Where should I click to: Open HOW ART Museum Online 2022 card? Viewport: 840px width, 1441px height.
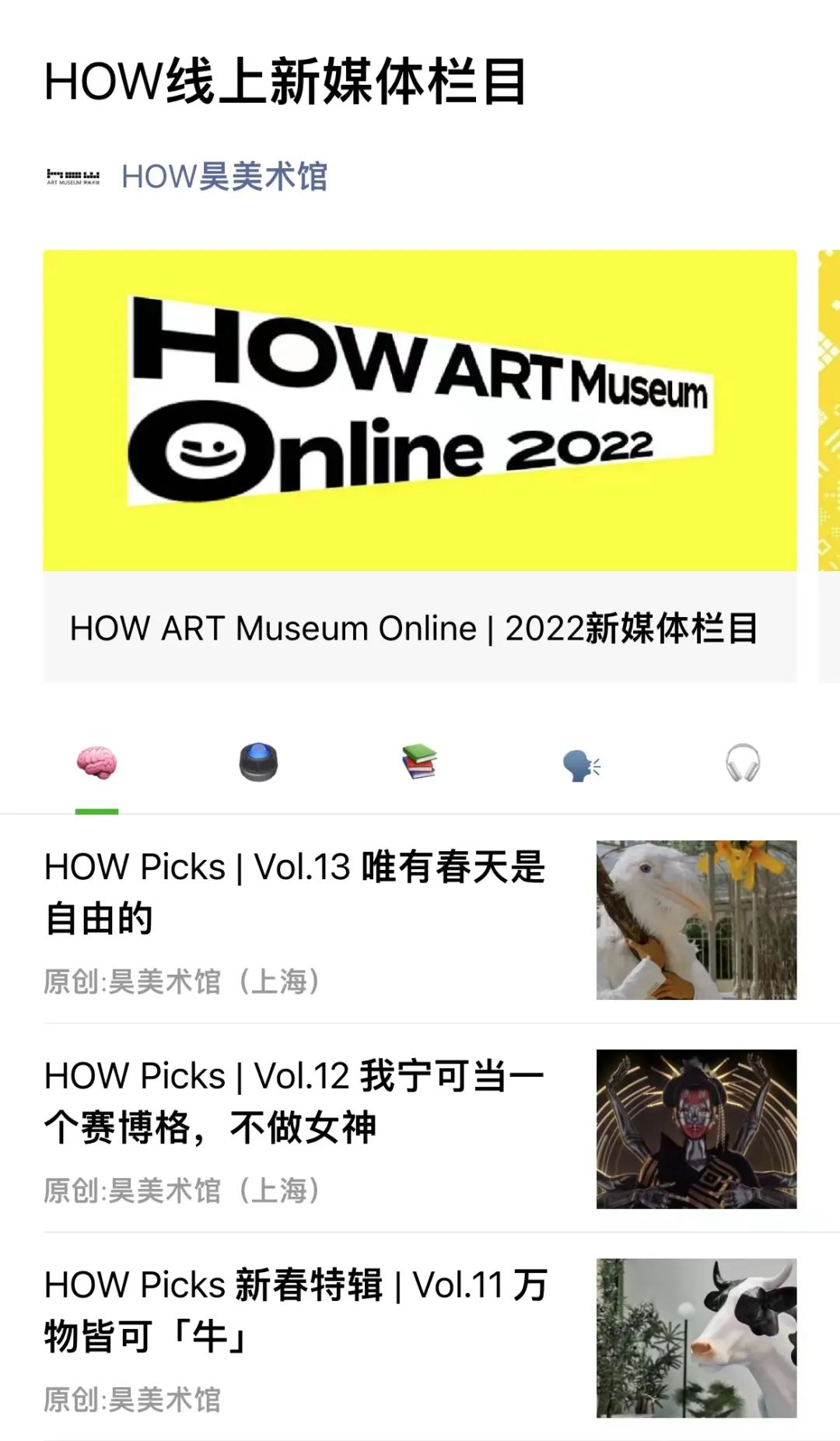pos(419,465)
